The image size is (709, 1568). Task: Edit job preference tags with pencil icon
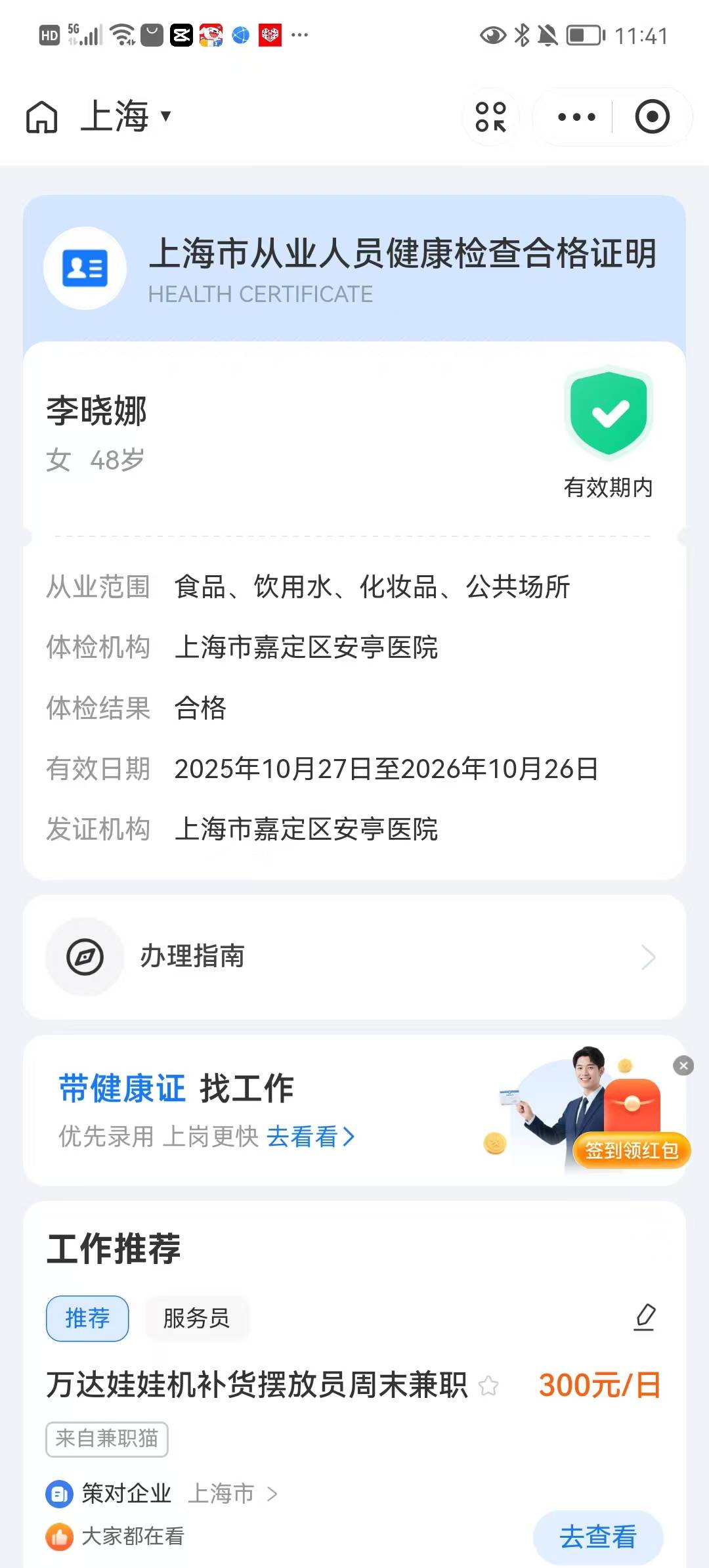(645, 1318)
